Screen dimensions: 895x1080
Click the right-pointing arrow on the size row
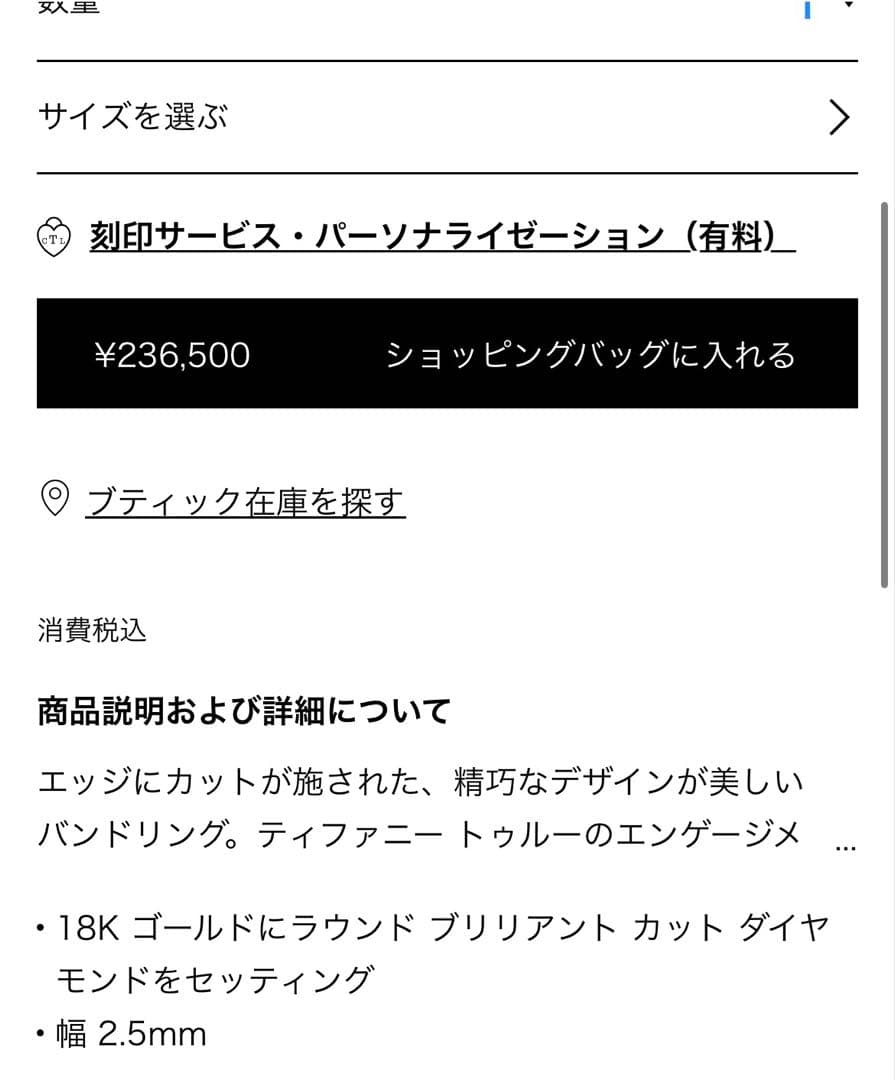[838, 117]
